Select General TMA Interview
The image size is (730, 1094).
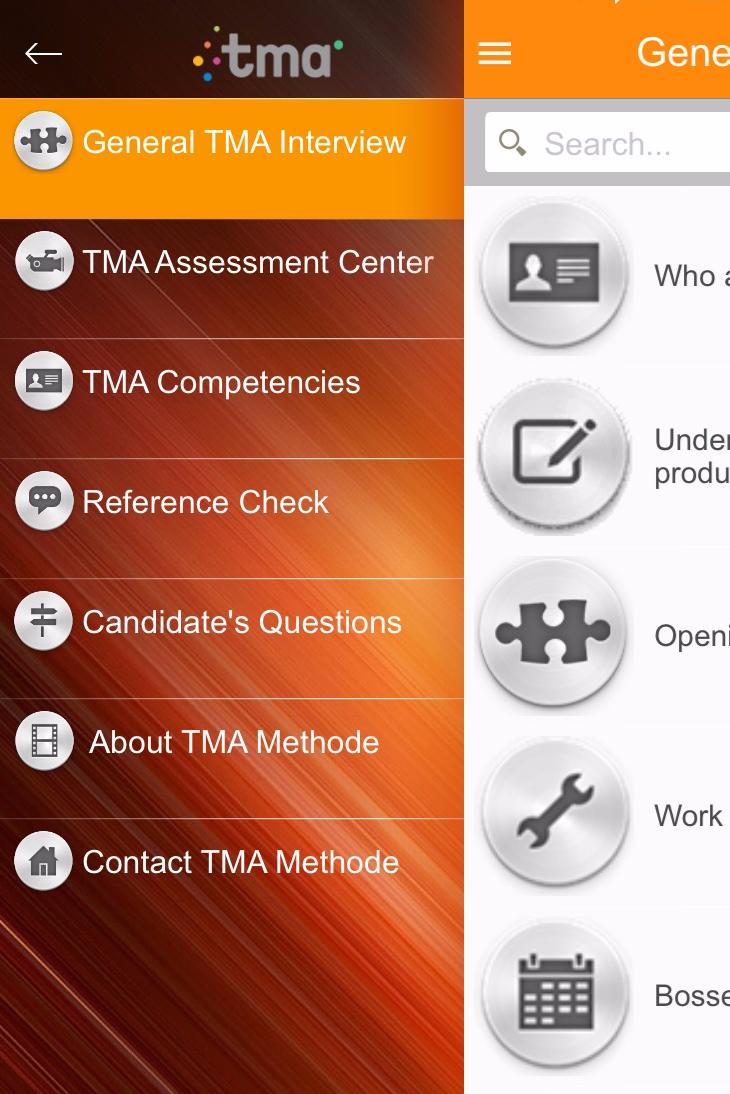coord(243,143)
